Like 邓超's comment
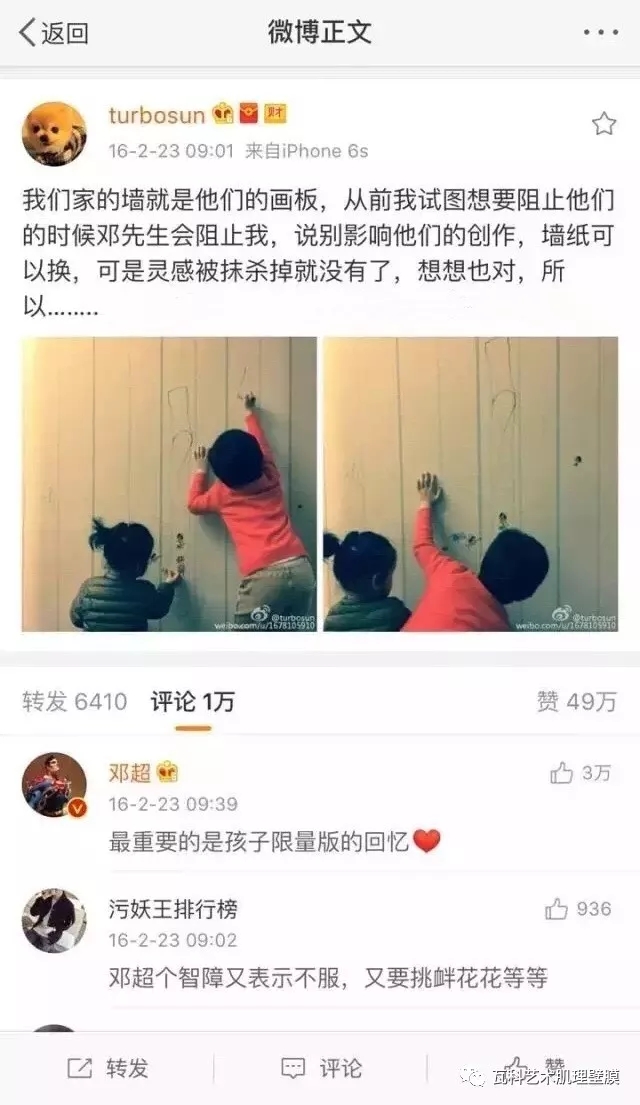640x1105 pixels. pyautogui.click(x=582, y=773)
